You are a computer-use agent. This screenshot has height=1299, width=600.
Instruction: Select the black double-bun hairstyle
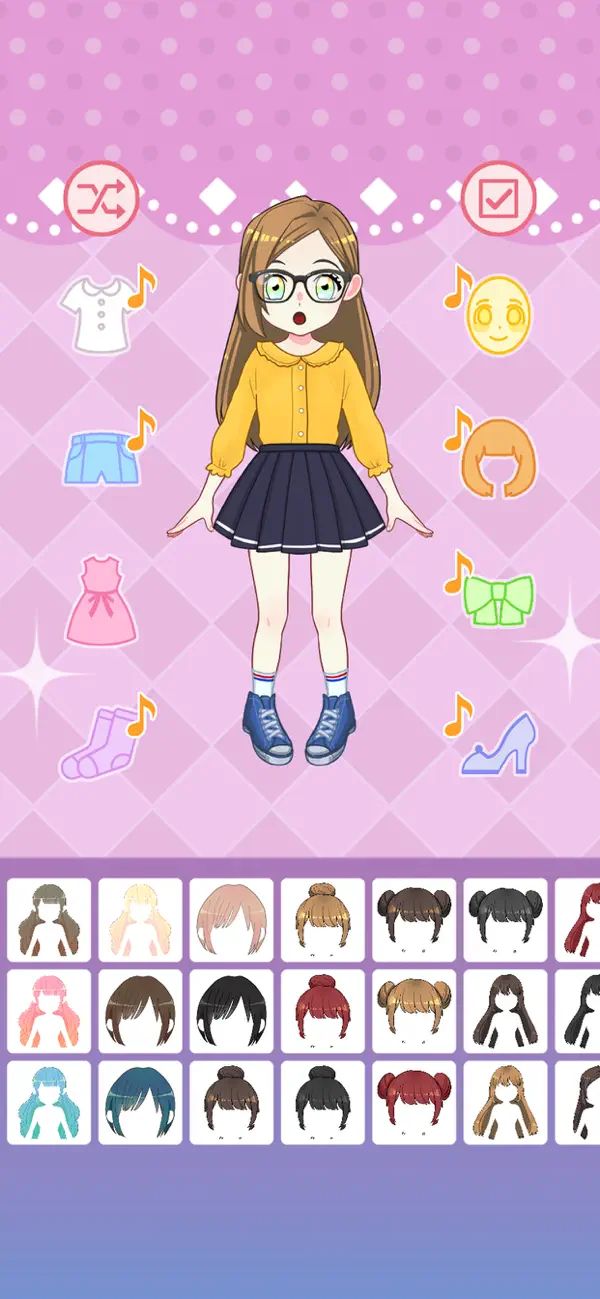[506, 920]
